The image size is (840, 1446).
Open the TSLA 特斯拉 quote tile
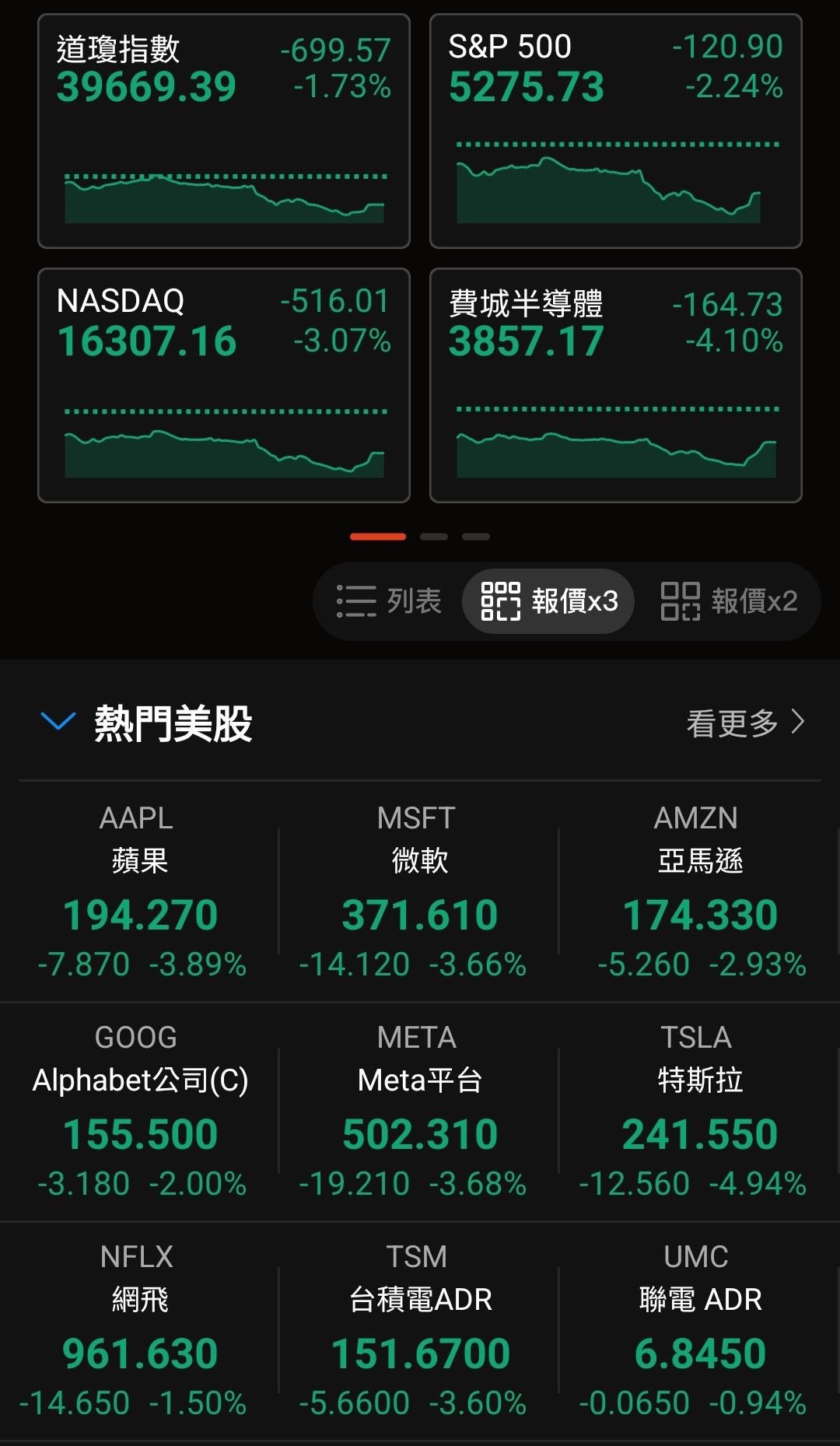[697, 1108]
